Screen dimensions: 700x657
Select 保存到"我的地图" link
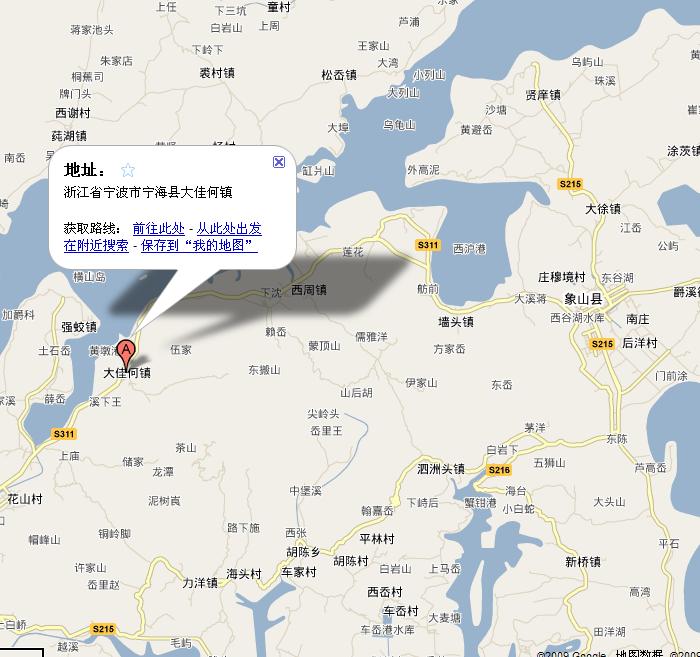pyautogui.click(x=199, y=245)
